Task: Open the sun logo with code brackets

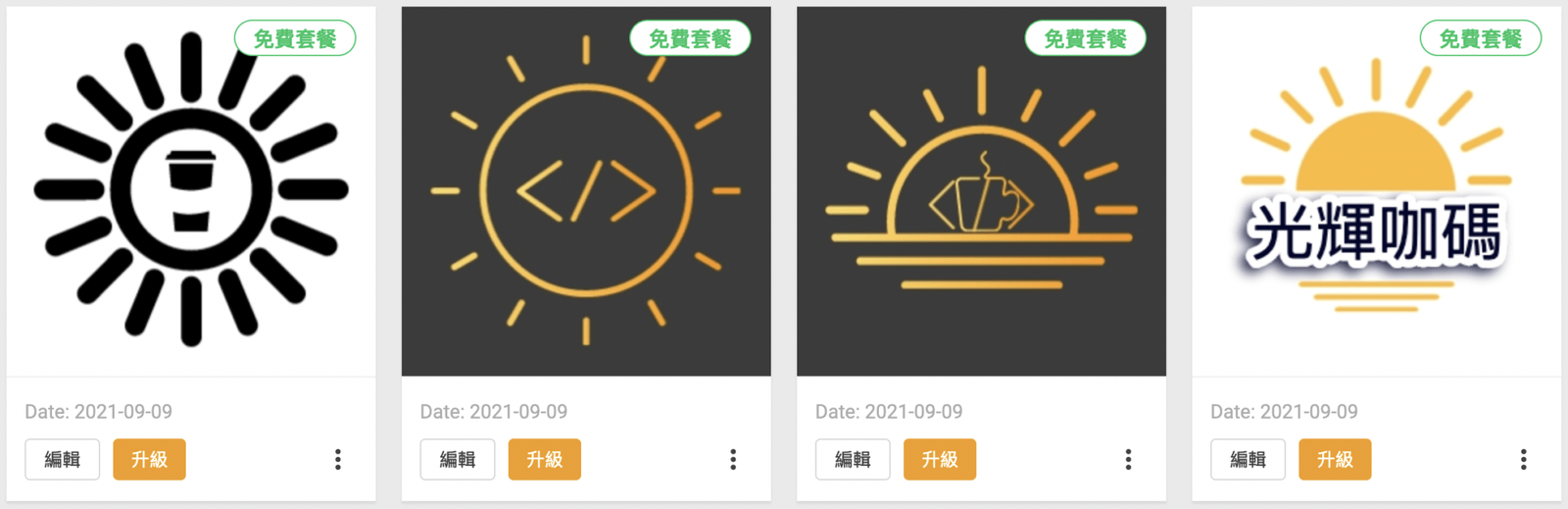Action: 586,191
